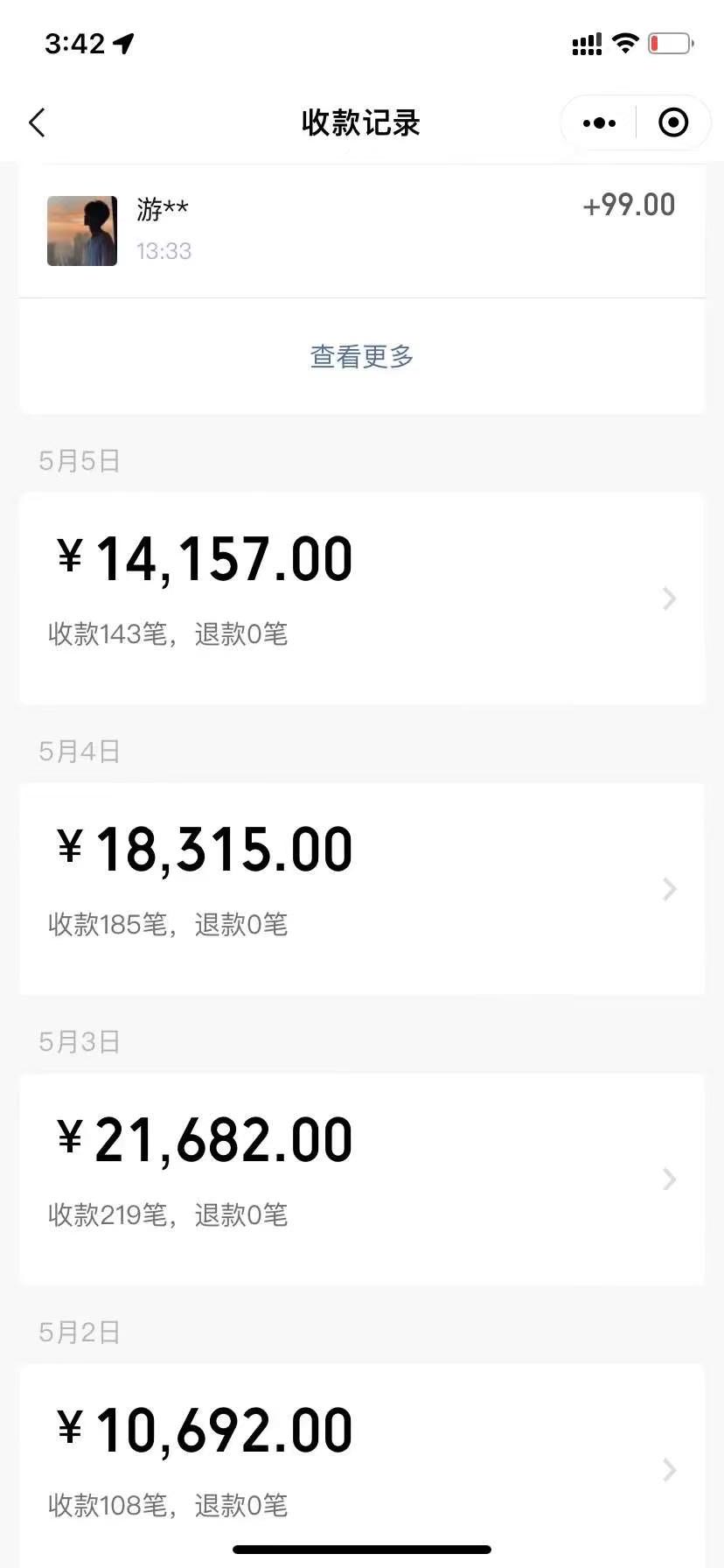The image size is (724, 1568).
Task: View 5月4日 details for ¥18,315.00
Action: click(361, 888)
